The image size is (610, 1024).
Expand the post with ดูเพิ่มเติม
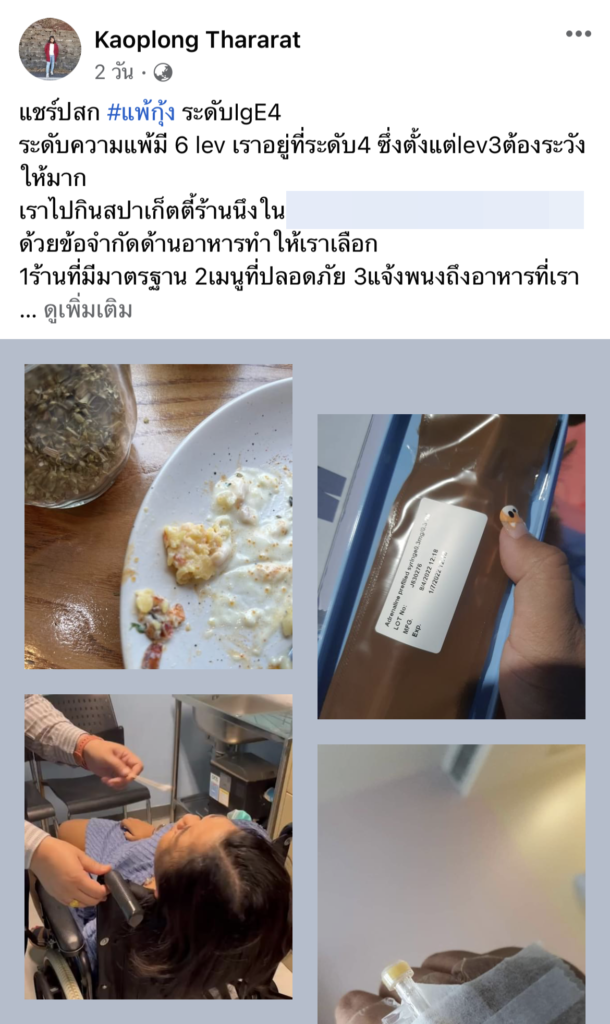click(x=88, y=311)
